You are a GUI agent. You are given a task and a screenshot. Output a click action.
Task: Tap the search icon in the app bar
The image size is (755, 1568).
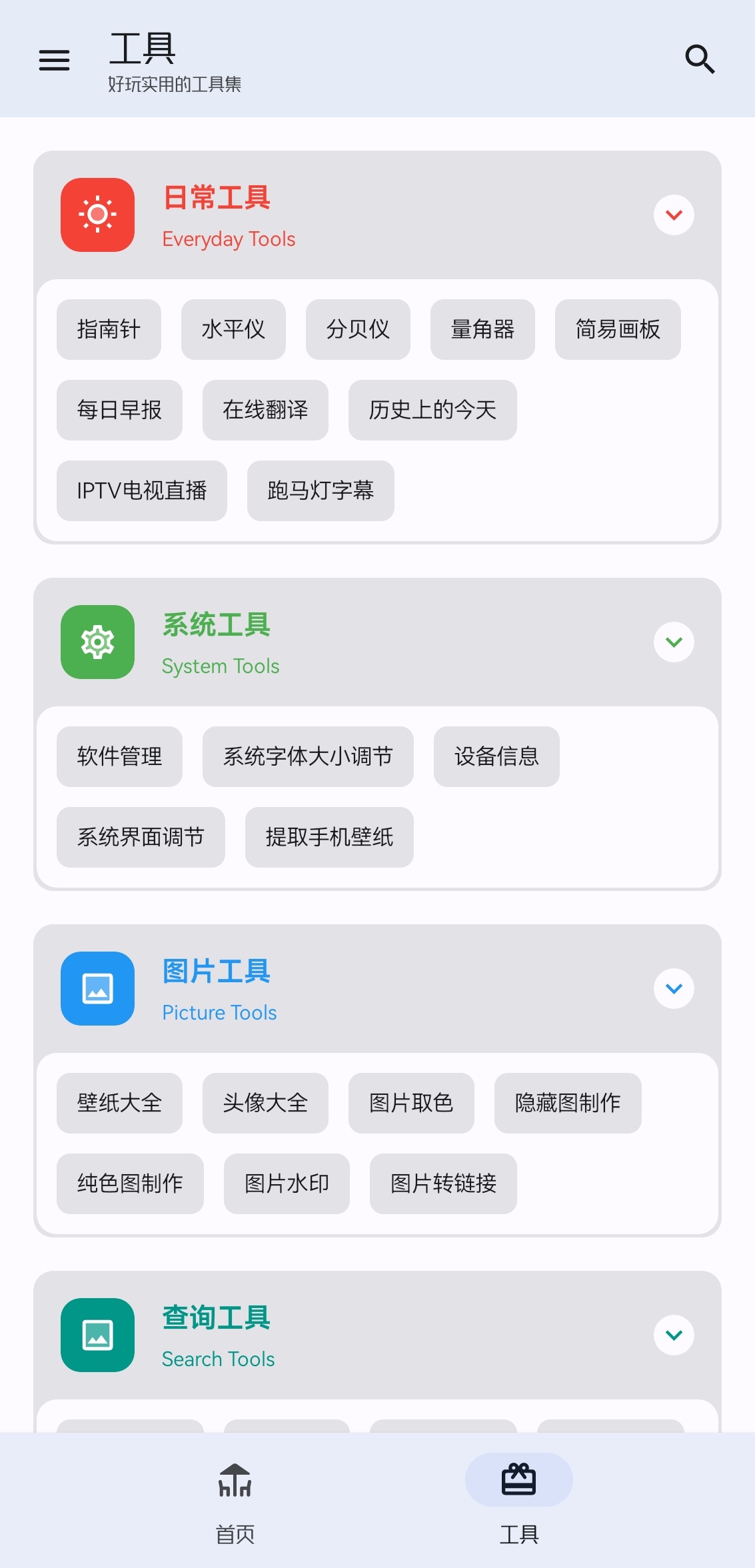click(x=700, y=59)
